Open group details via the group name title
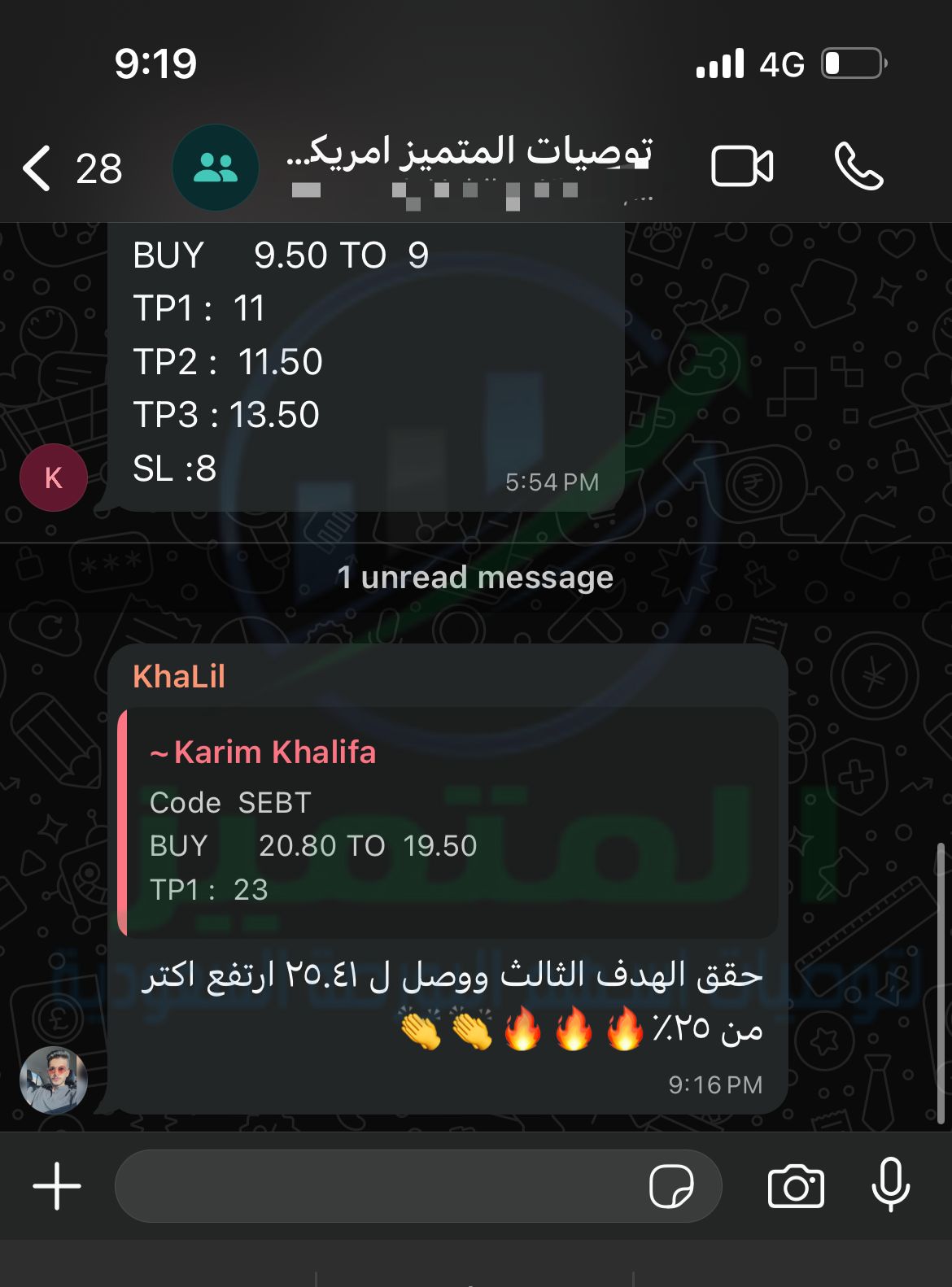952x1287 pixels. click(470, 154)
